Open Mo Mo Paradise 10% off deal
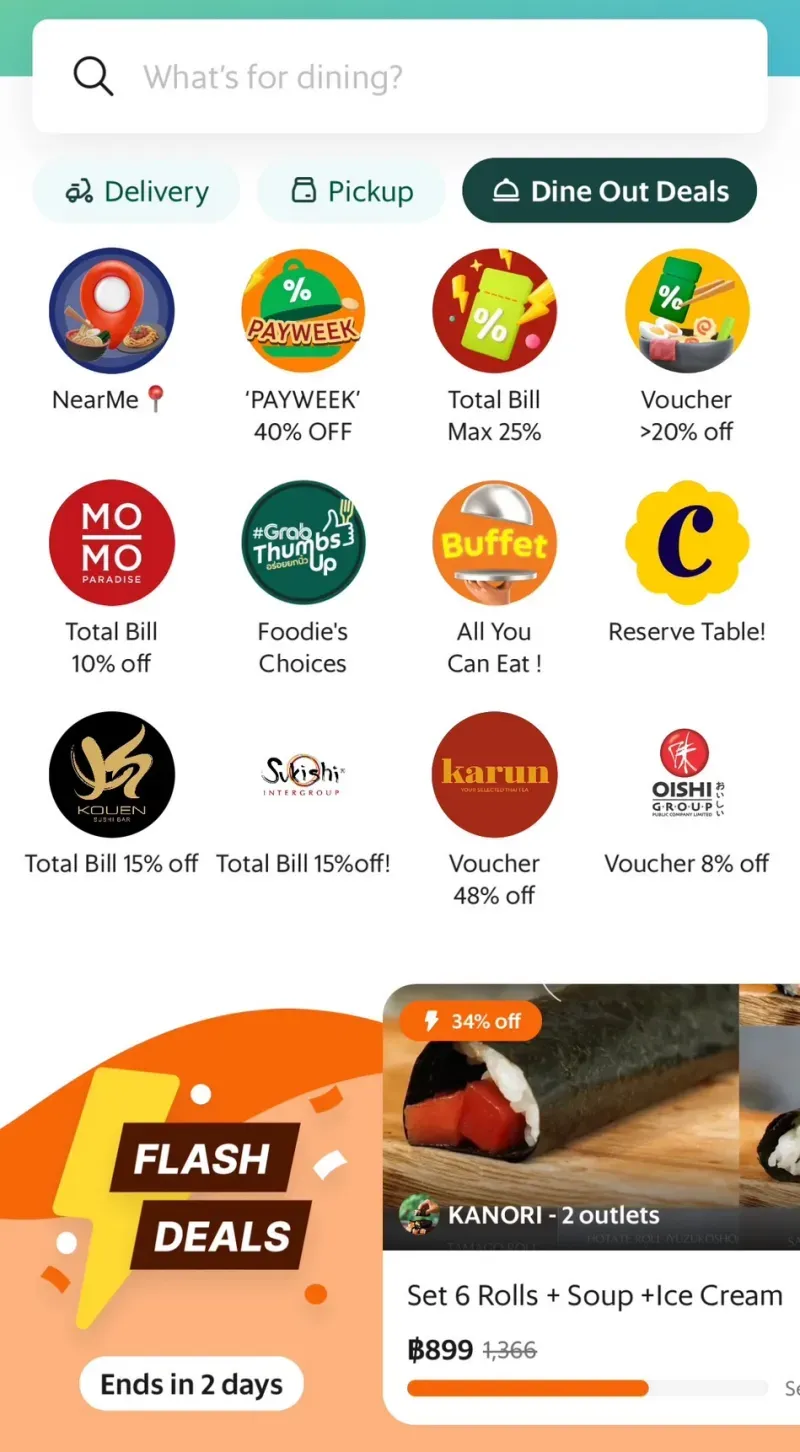Viewport: 800px width, 1452px height. [x=111, y=543]
